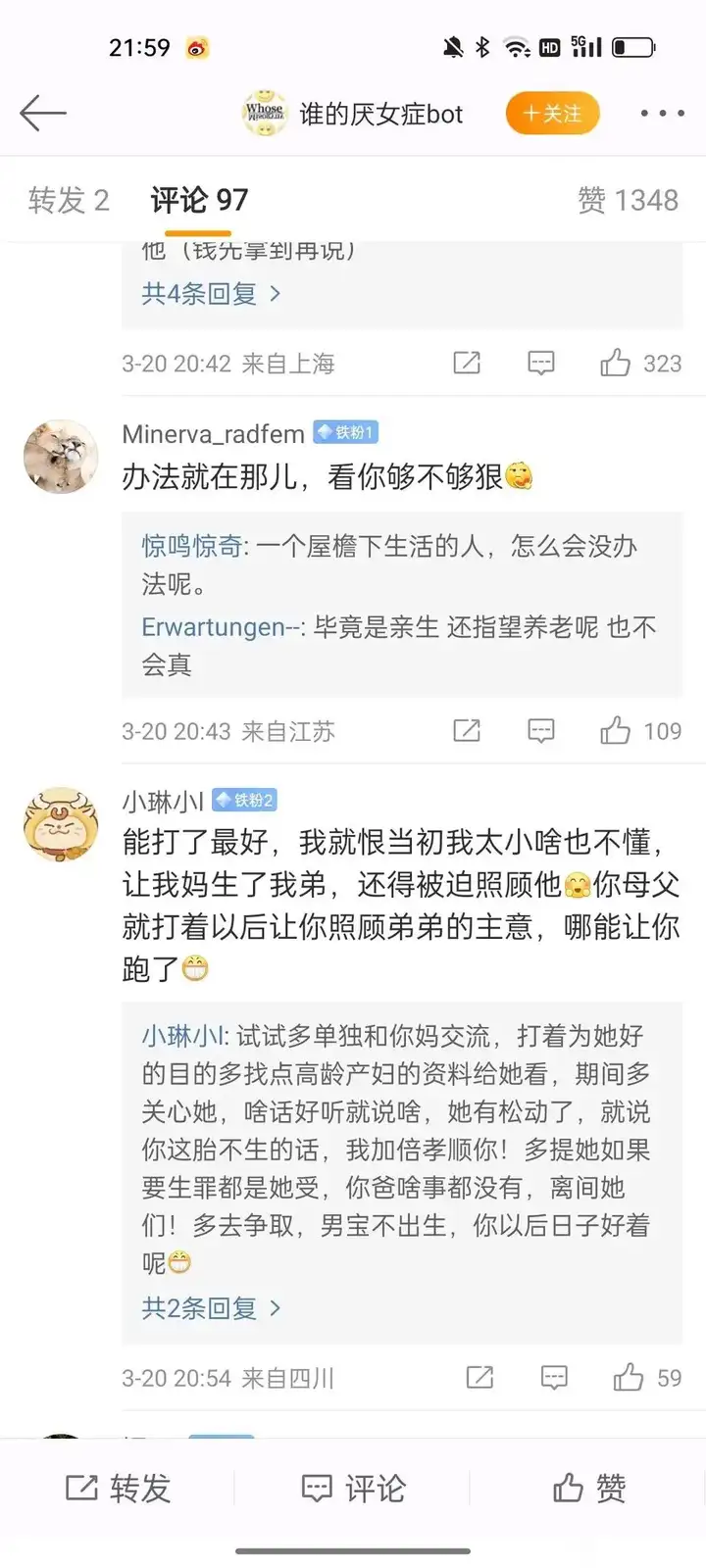Write a comment via bottom 评论 button
This screenshot has width=706, height=1568.
tap(353, 1489)
